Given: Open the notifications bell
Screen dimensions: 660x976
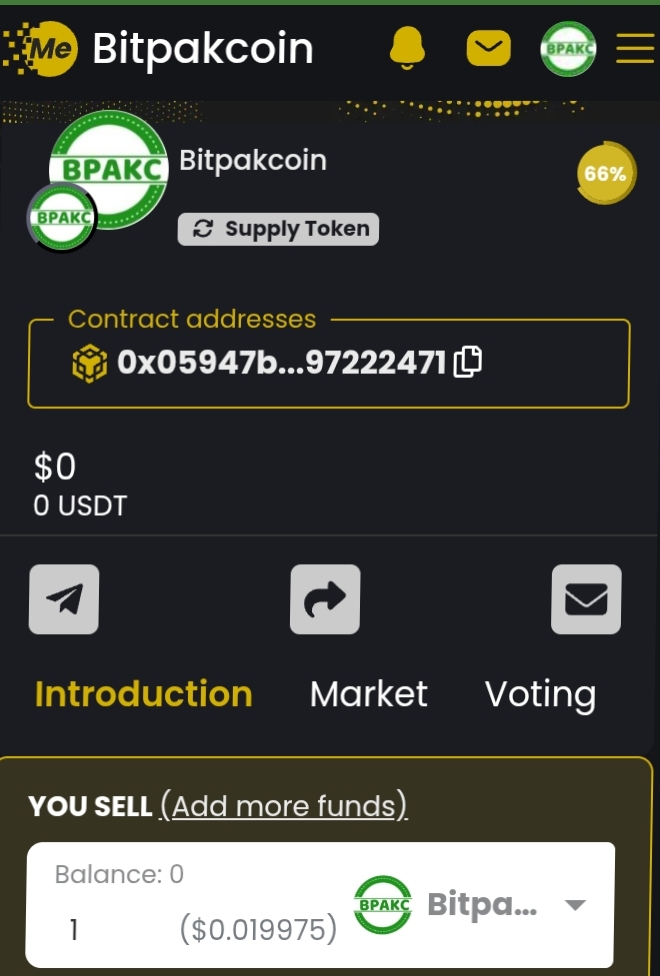Looking at the screenshot, I should (x=408, y=47).
